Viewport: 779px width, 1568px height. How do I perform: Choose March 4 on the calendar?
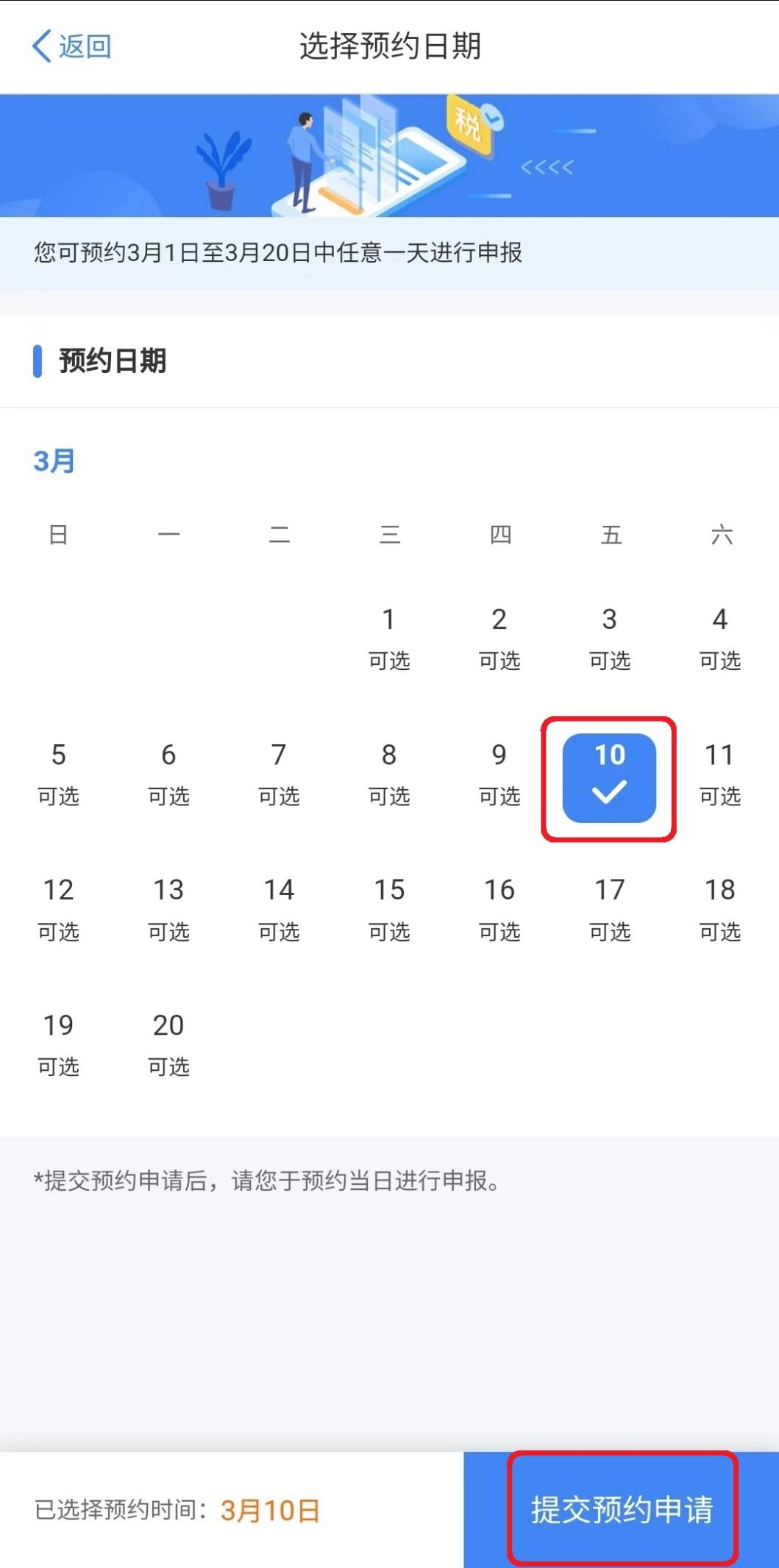[720, 638]
